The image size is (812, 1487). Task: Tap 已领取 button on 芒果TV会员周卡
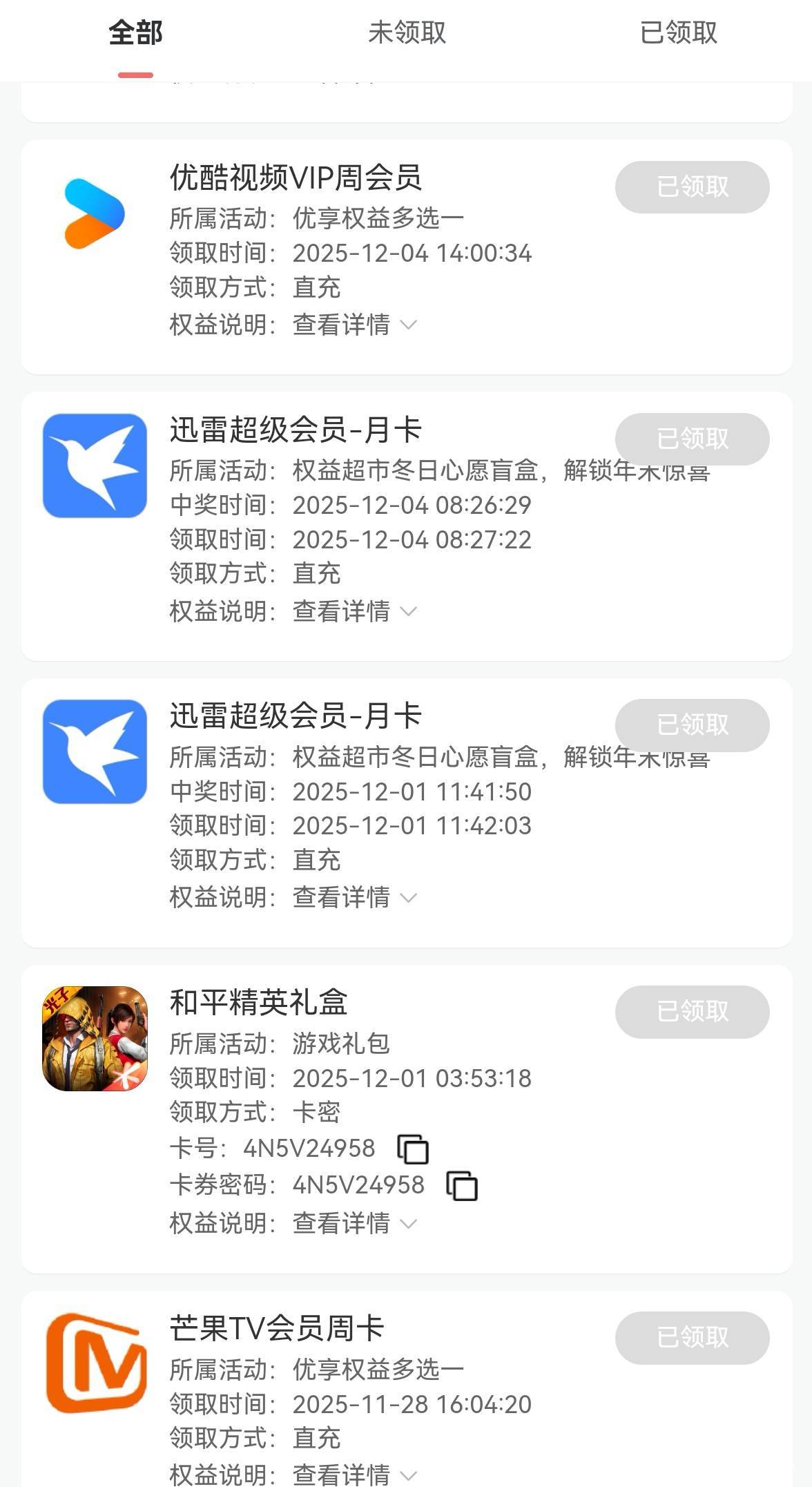(692, 1337)
